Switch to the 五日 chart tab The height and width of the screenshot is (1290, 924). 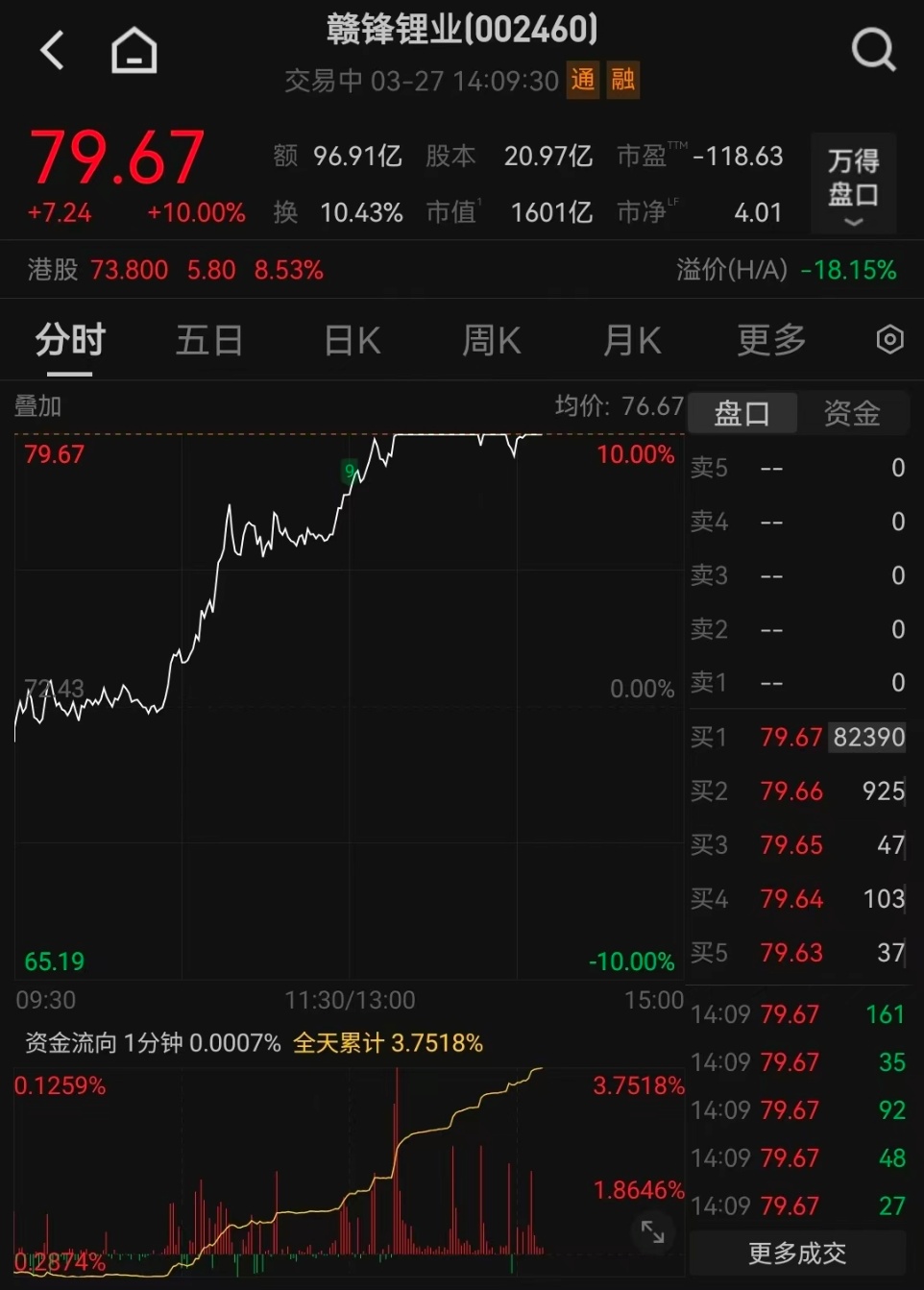click(209, 340)
